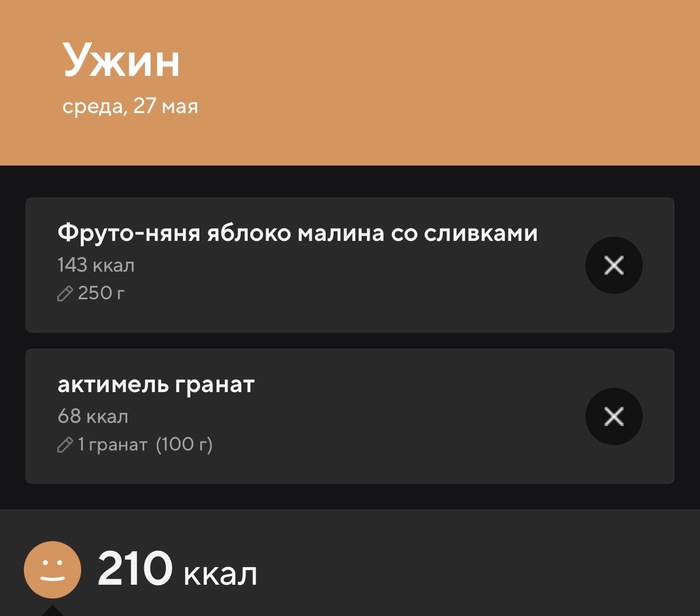Edit the 250 г portion of Фруто-няня
The height and width of the screenshot is (616, 700).
(91, 294)
